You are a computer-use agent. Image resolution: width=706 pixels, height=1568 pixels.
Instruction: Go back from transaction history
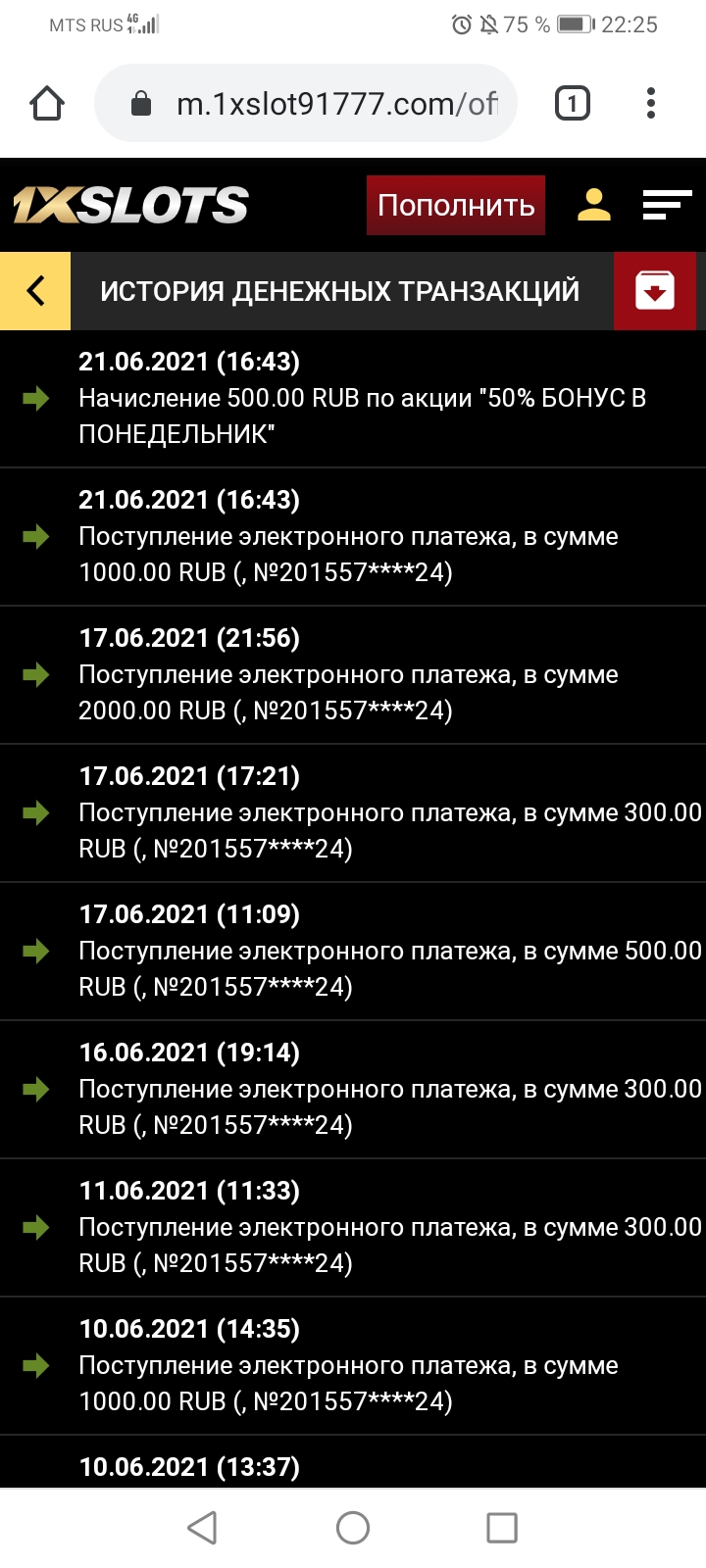35,291
